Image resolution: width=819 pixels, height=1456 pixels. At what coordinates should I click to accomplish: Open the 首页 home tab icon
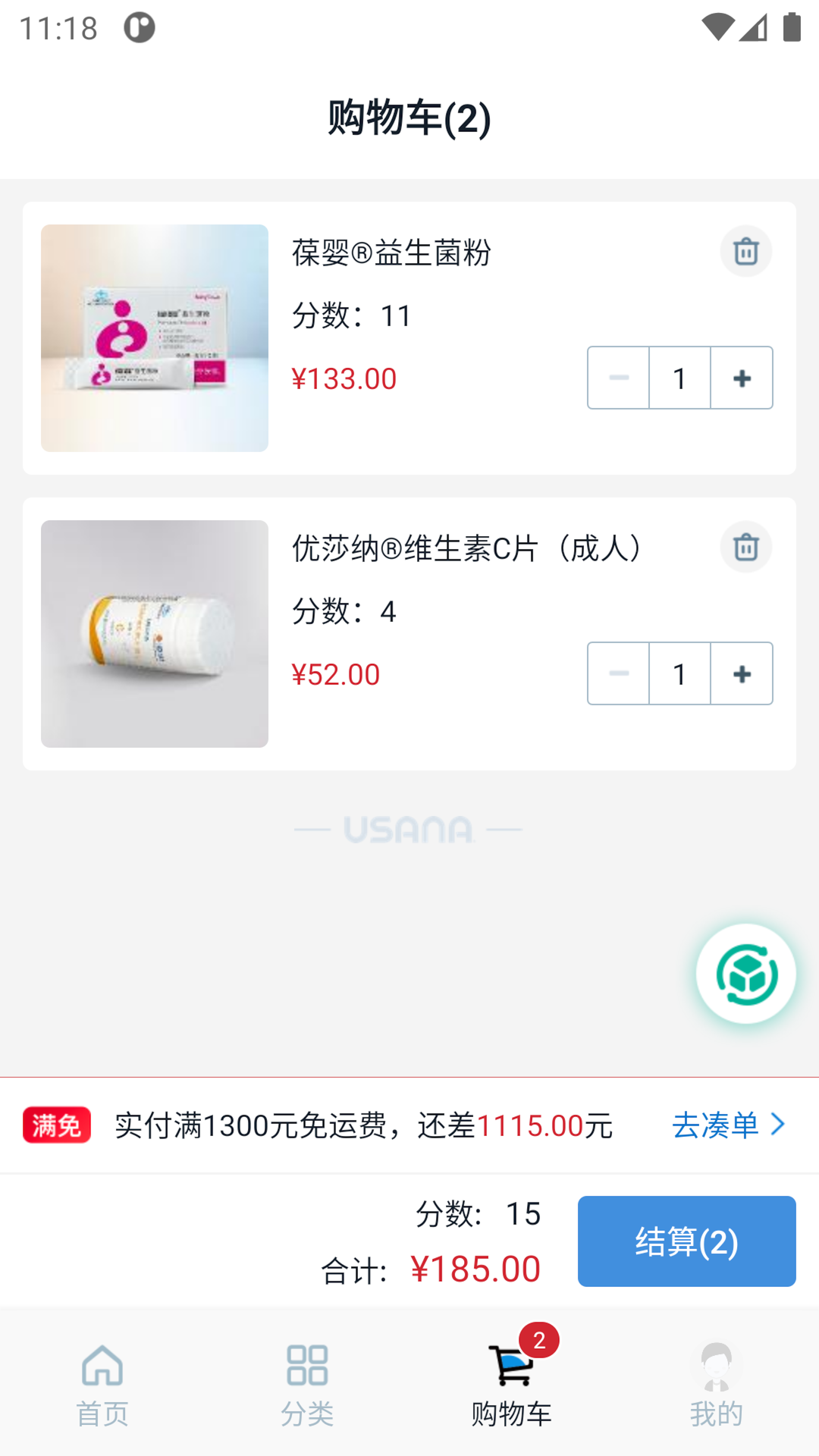[x=102, y=1369]
